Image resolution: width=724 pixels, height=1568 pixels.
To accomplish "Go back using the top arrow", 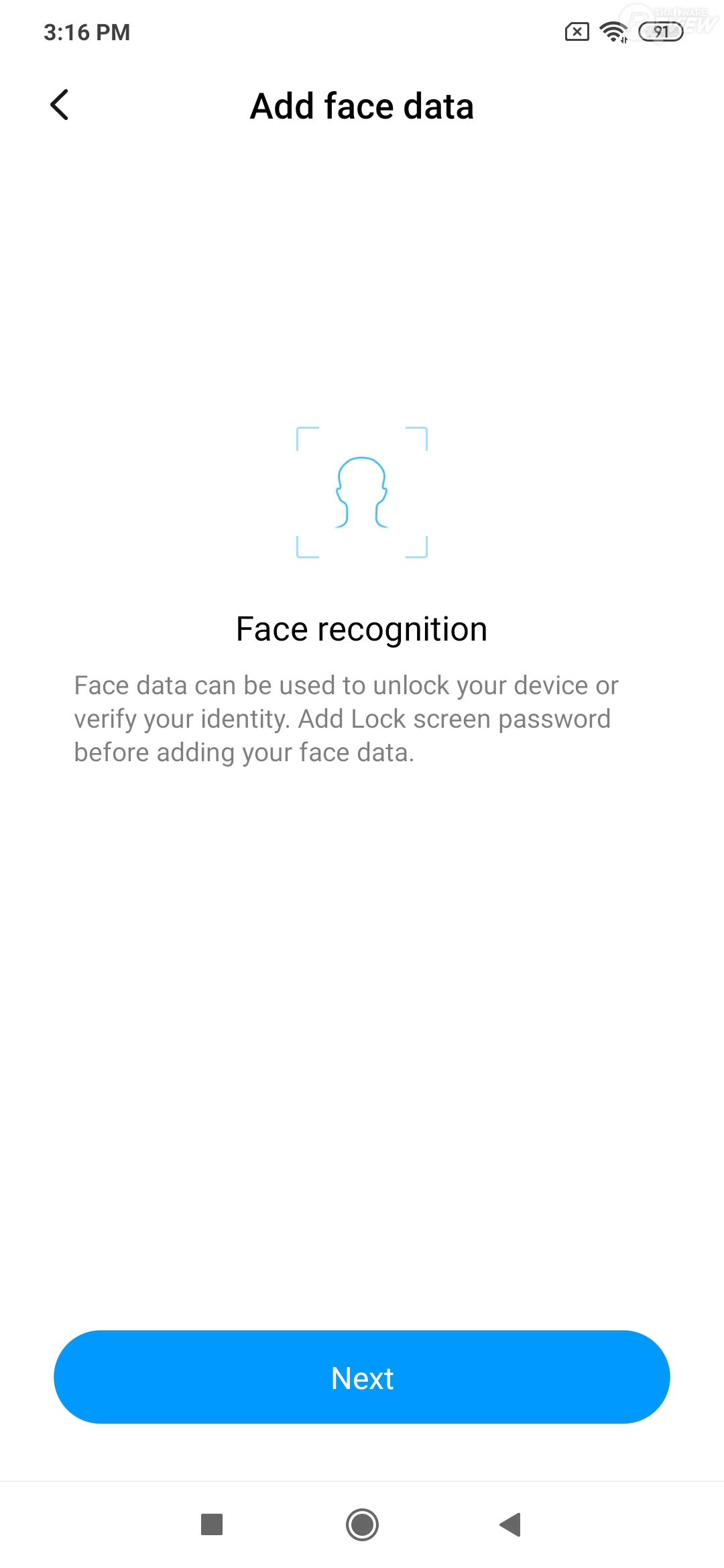I will click(x=60, y=105).
